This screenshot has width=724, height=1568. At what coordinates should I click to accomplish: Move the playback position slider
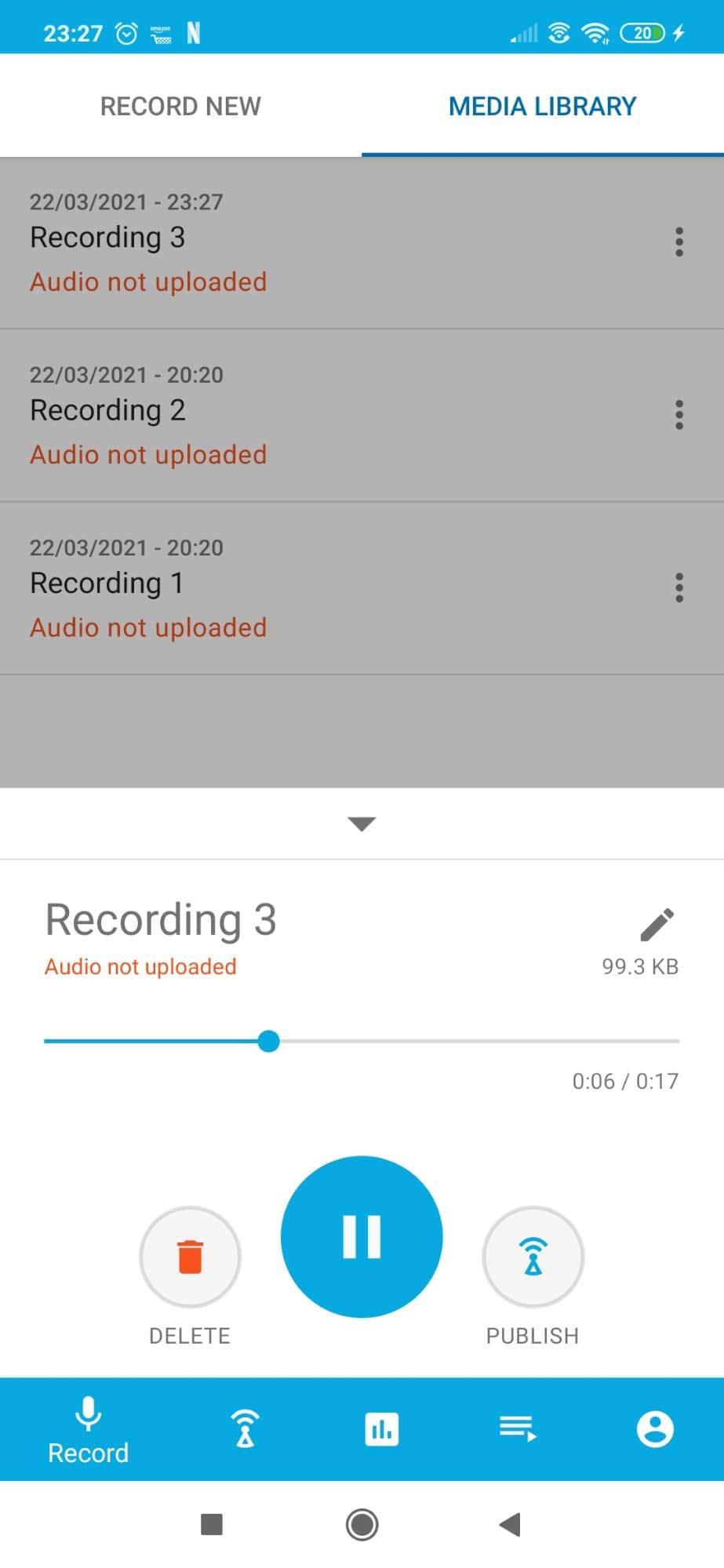269,1041
